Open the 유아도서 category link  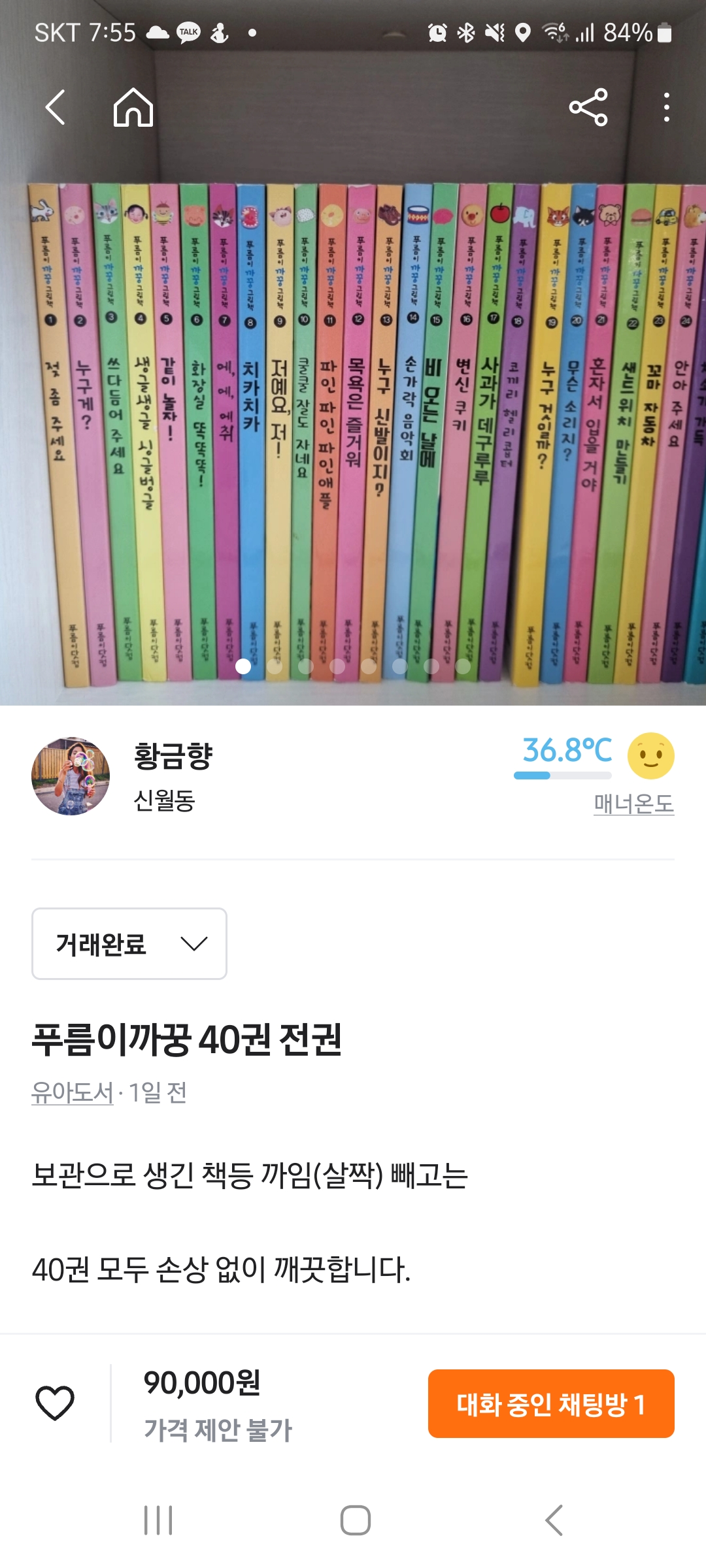point(73,1092)
